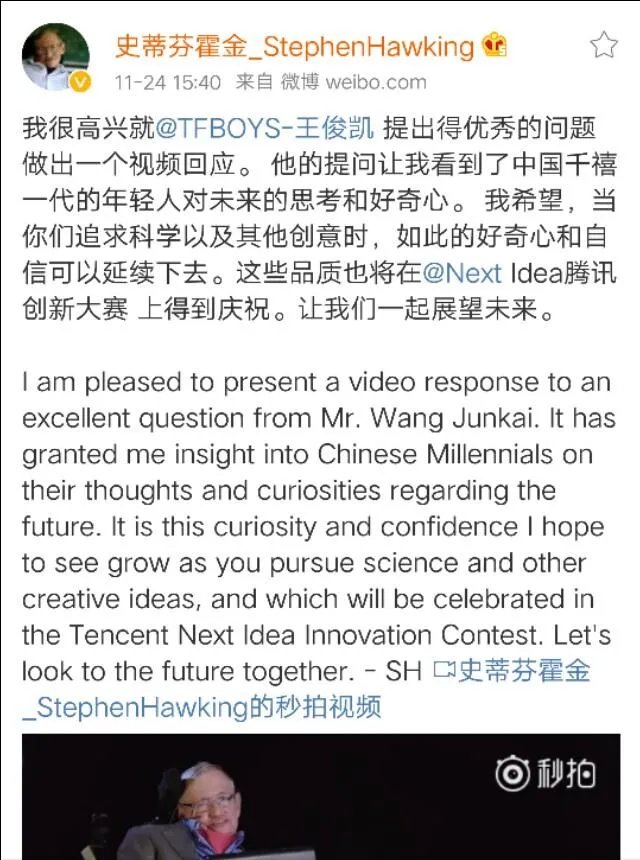Favorite this post with the star icon
The image size is (640, 860).
point(604,44)
